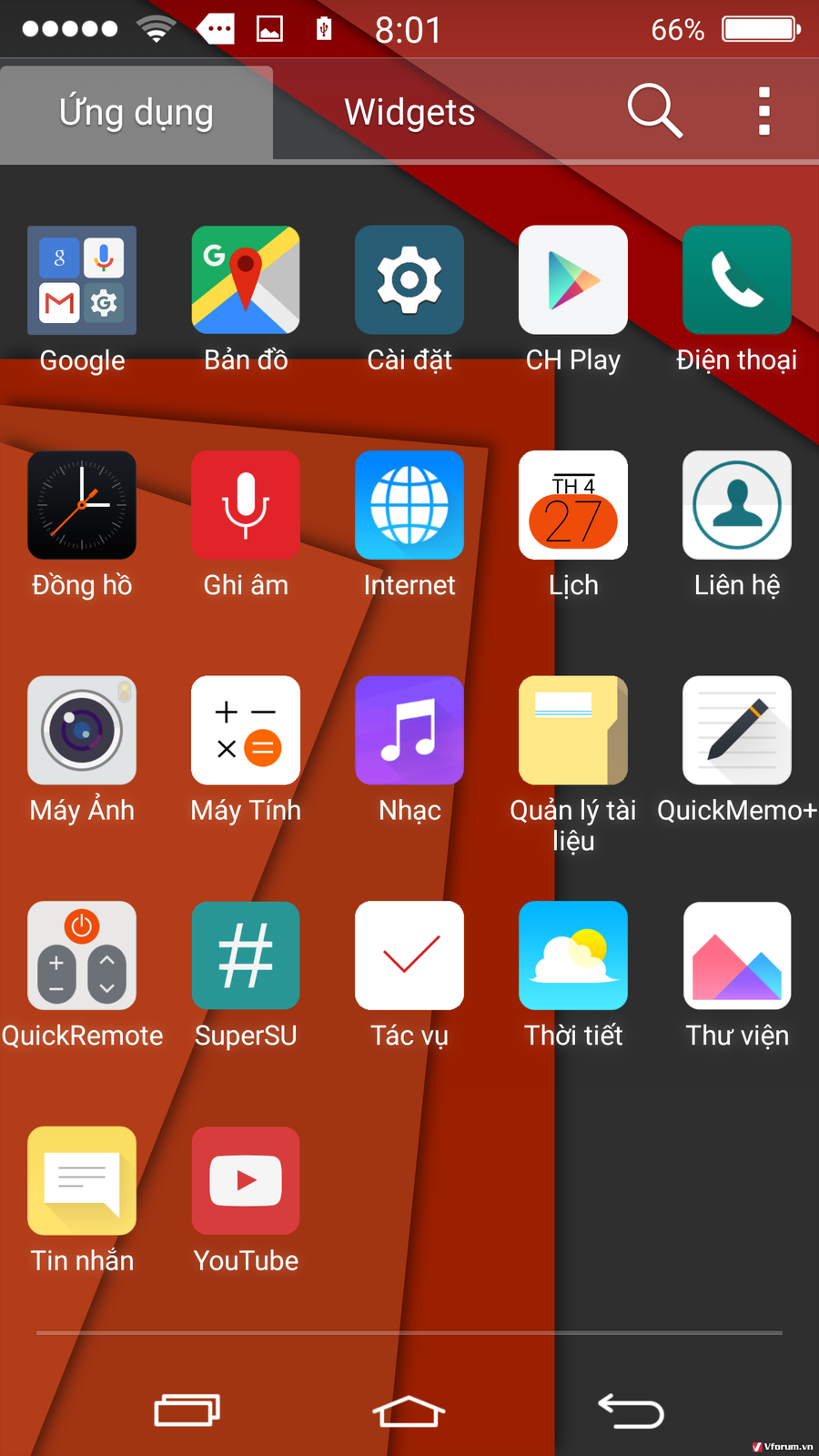This screenshot has height=1456, width=819.
Task: Check the Thời tiết weather app
Action: pyautogui.click(x=573, y=955)
